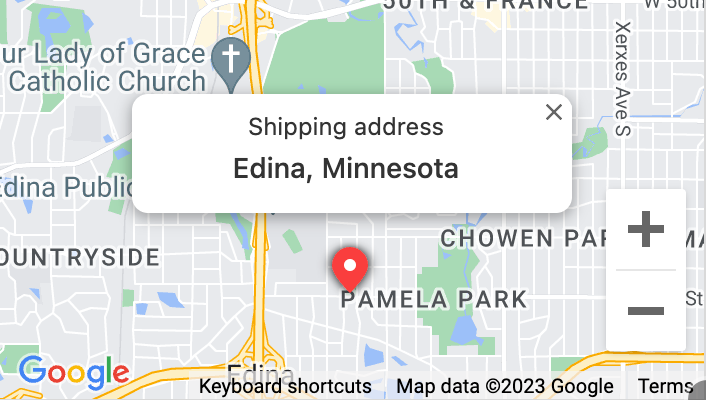Open Google Maps via the Google logo
This screenshot has height=400, width=706.
pos(74,372)
